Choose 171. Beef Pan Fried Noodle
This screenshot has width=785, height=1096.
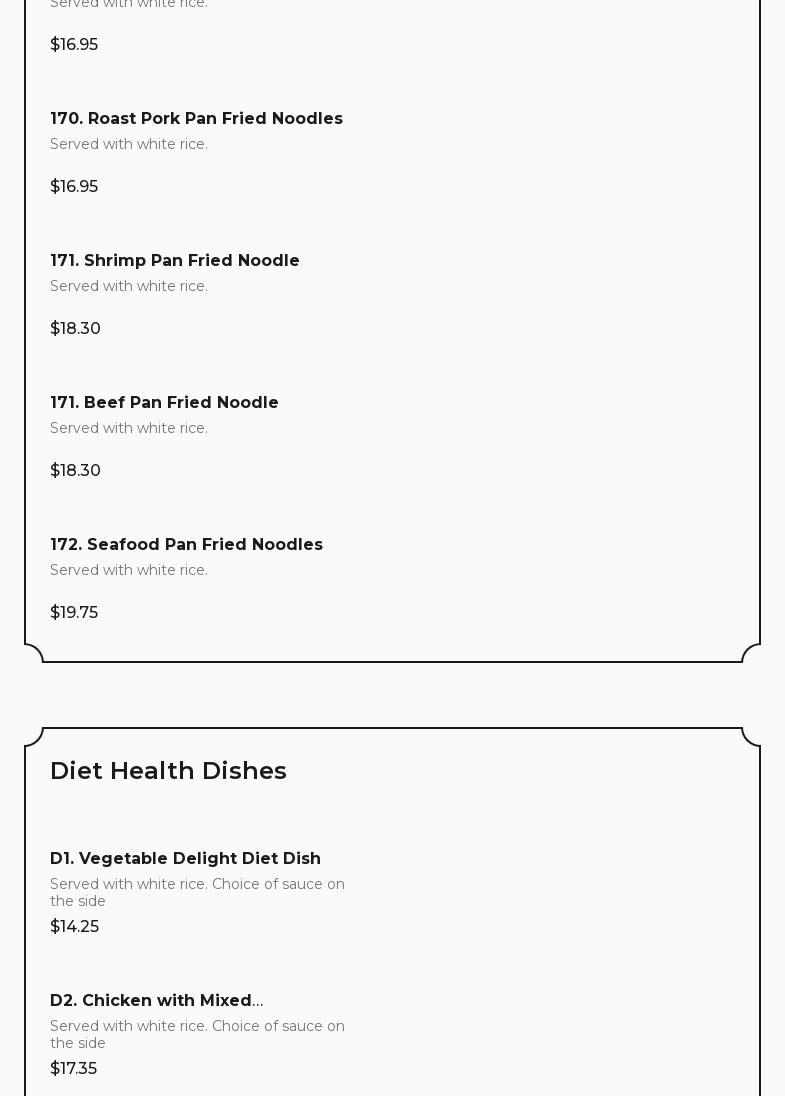tap(164, 403)
